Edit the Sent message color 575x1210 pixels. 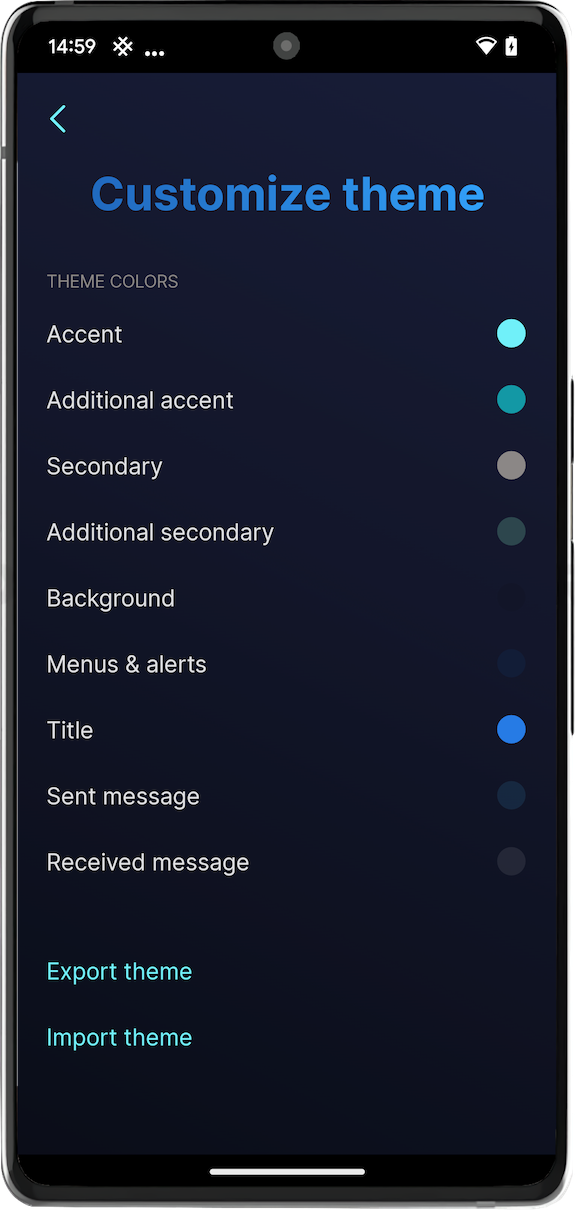[x=286, y=796]
